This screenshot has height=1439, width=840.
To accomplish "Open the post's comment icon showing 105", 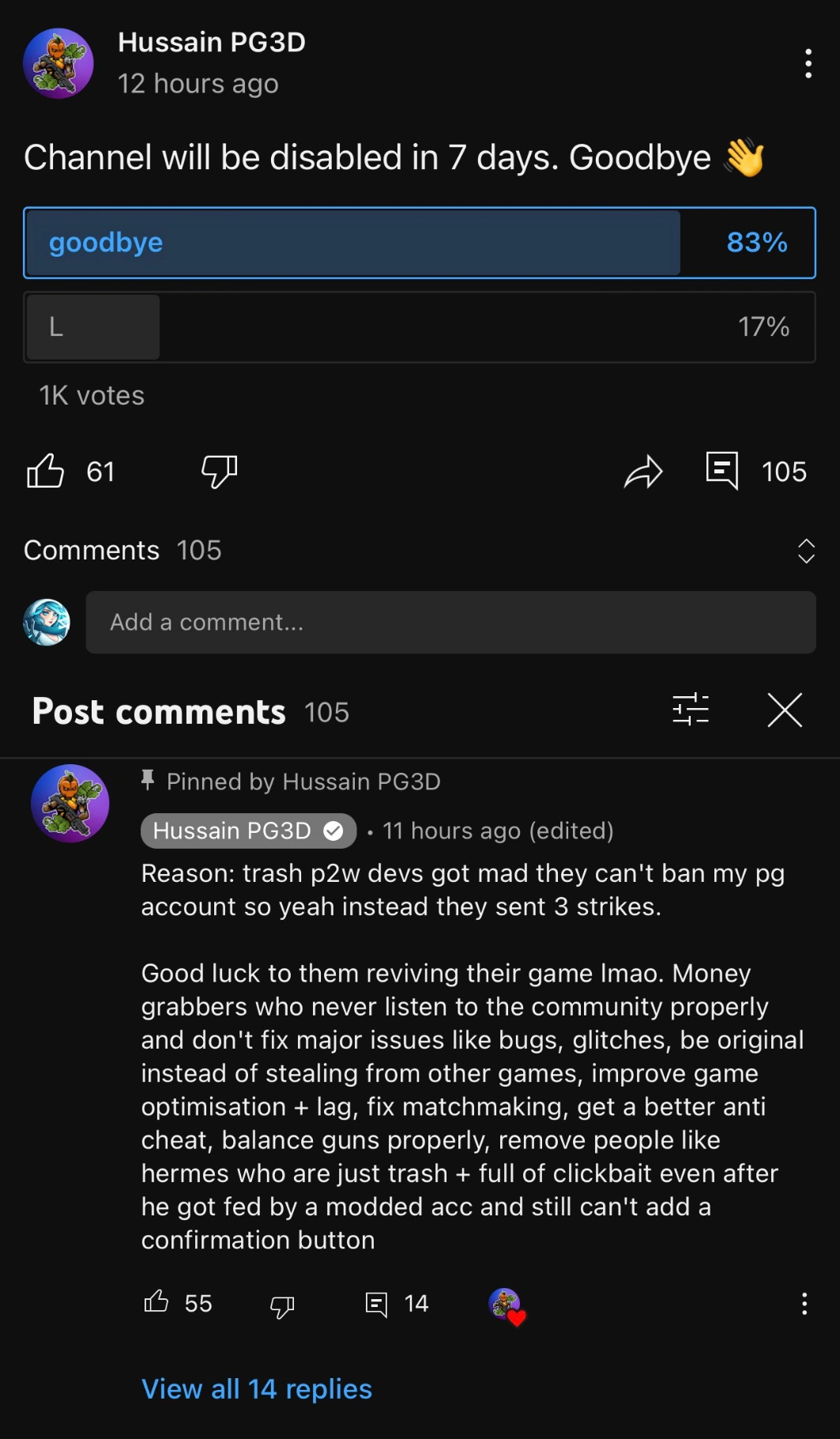I will click(722, 471).
